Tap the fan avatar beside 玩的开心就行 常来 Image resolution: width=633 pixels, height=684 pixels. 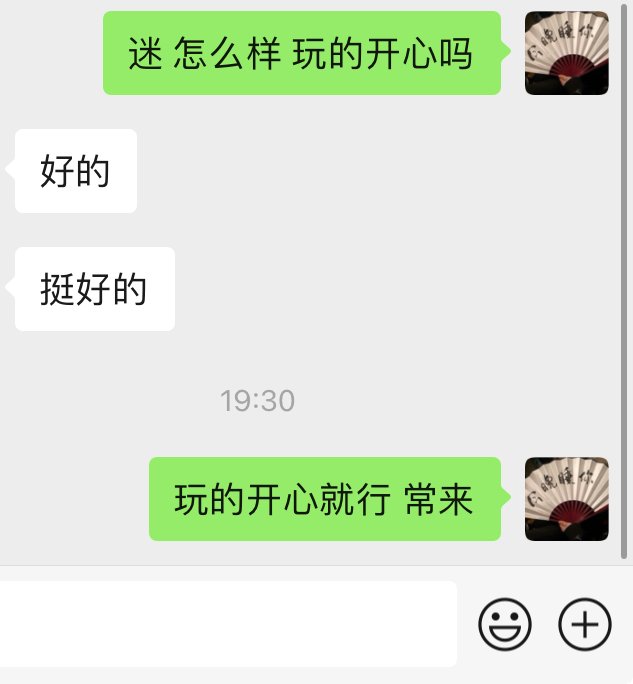pos(567,499)
